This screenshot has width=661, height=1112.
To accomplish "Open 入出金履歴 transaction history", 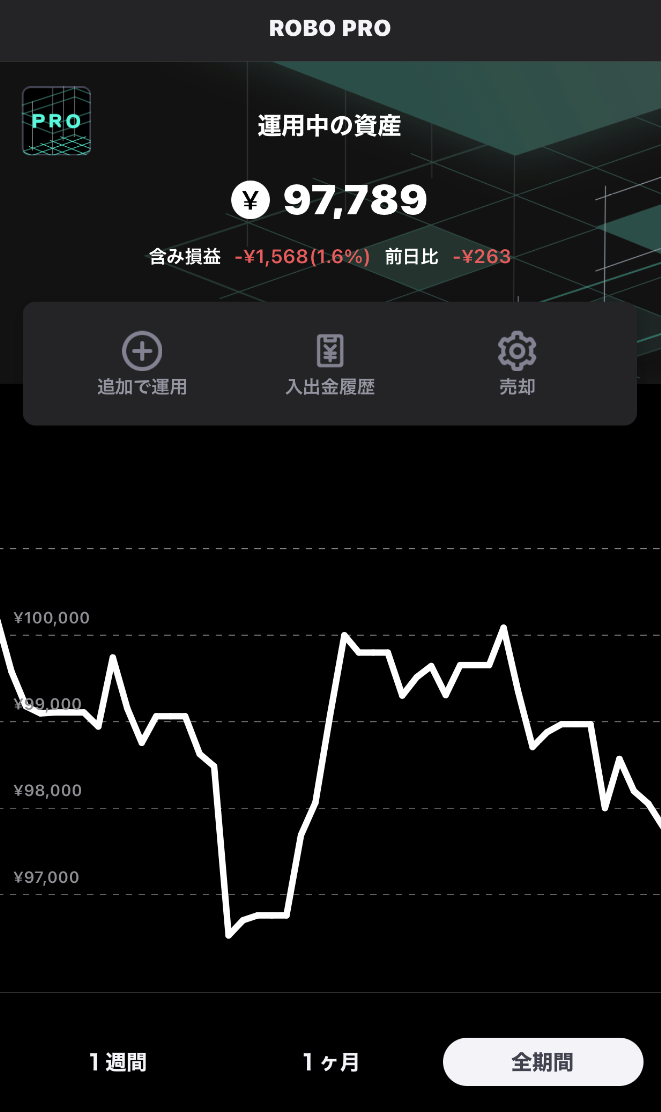I will 330,365.
